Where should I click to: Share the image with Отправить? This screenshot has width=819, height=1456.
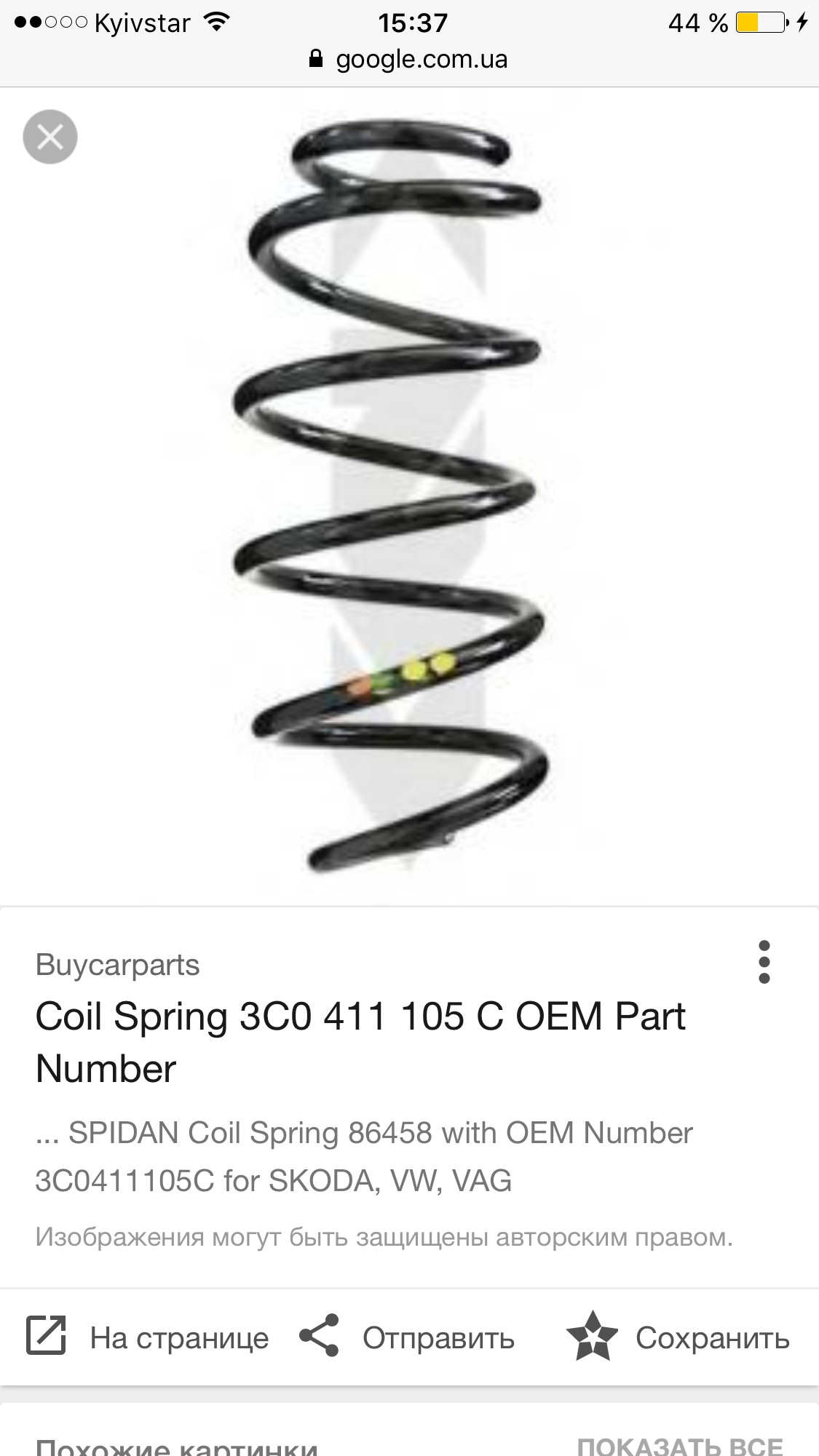click(x=407, y=1337)
